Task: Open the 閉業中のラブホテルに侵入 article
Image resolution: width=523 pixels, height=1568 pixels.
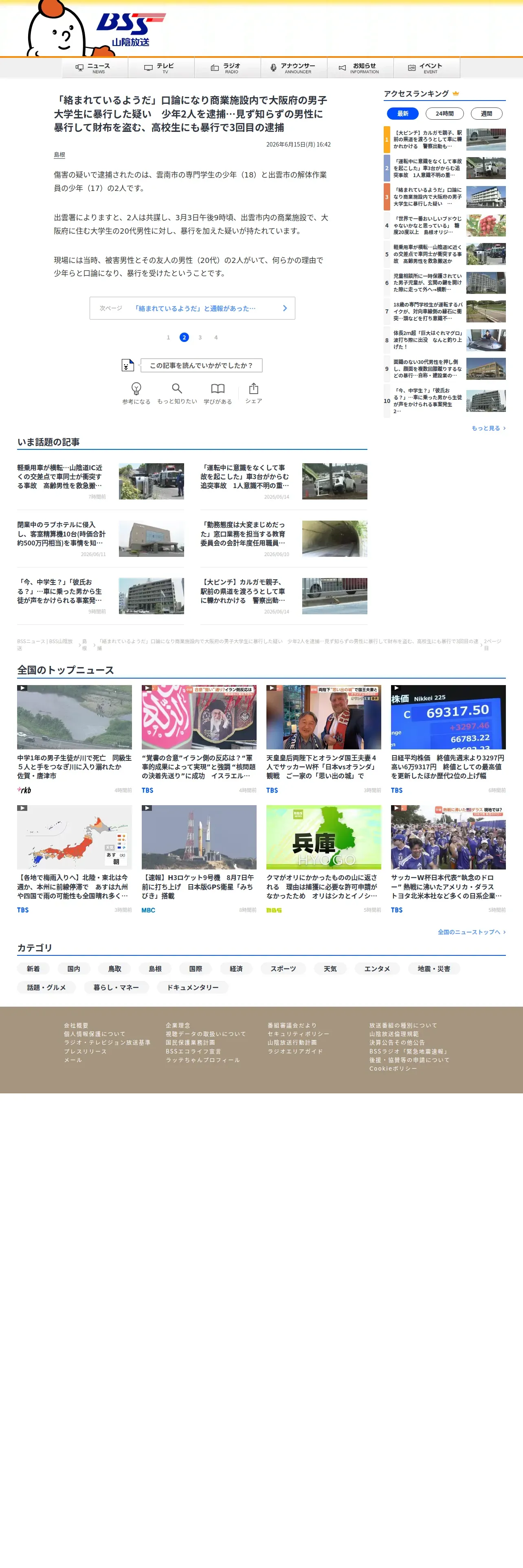Action: click(x=101, y=538)
